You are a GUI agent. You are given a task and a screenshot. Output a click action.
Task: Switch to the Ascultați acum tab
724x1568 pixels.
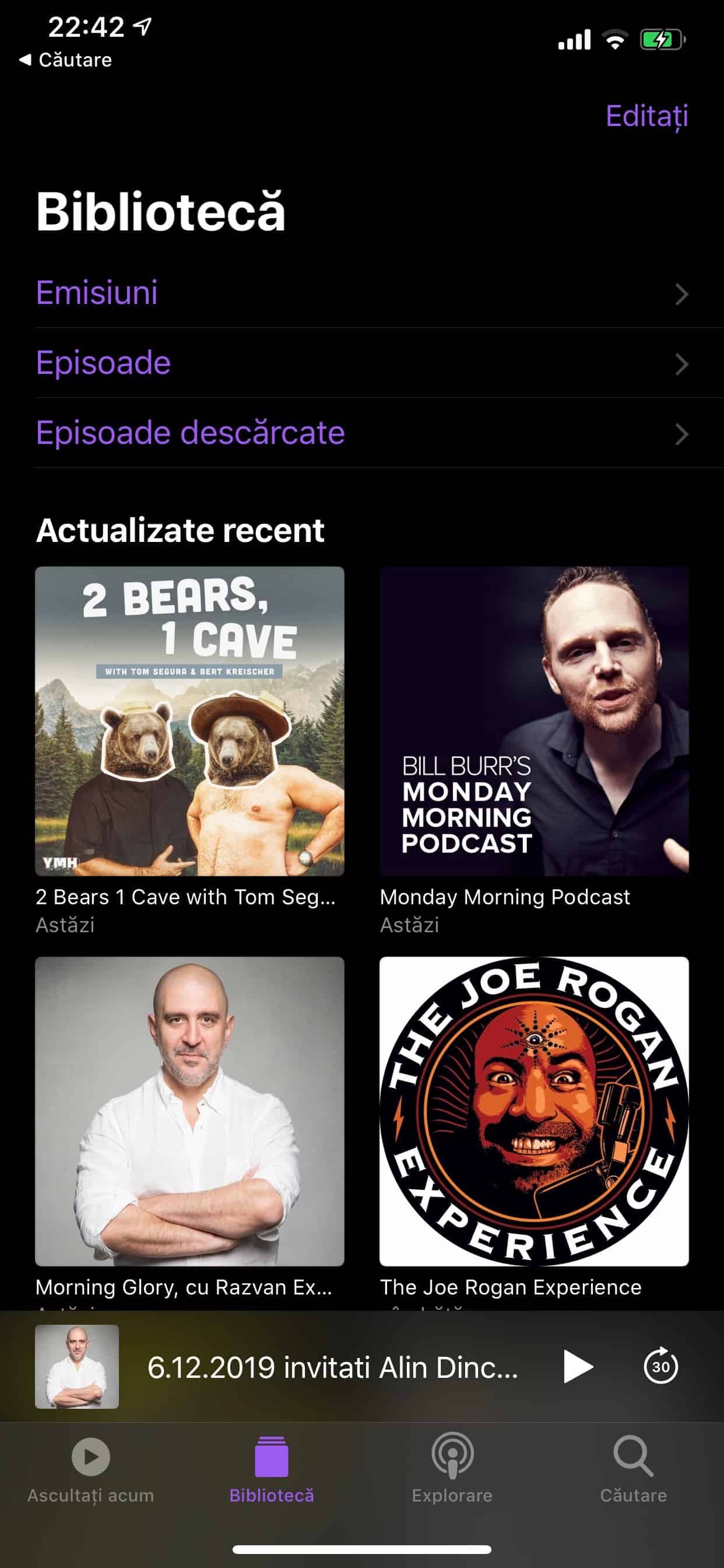pyautogui.click(x=91, y=1468)
